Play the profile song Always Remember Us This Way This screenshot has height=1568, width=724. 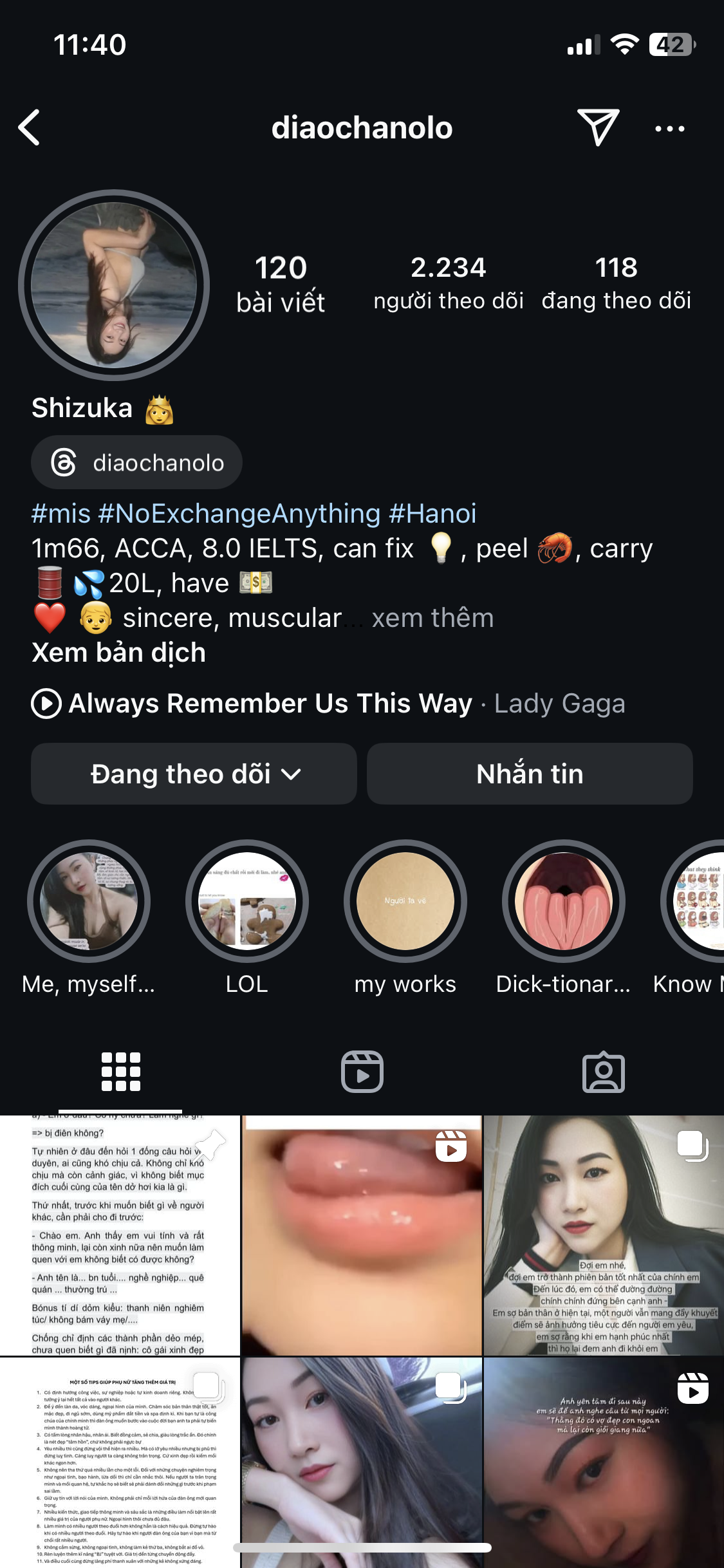click(x=46, y=704)
